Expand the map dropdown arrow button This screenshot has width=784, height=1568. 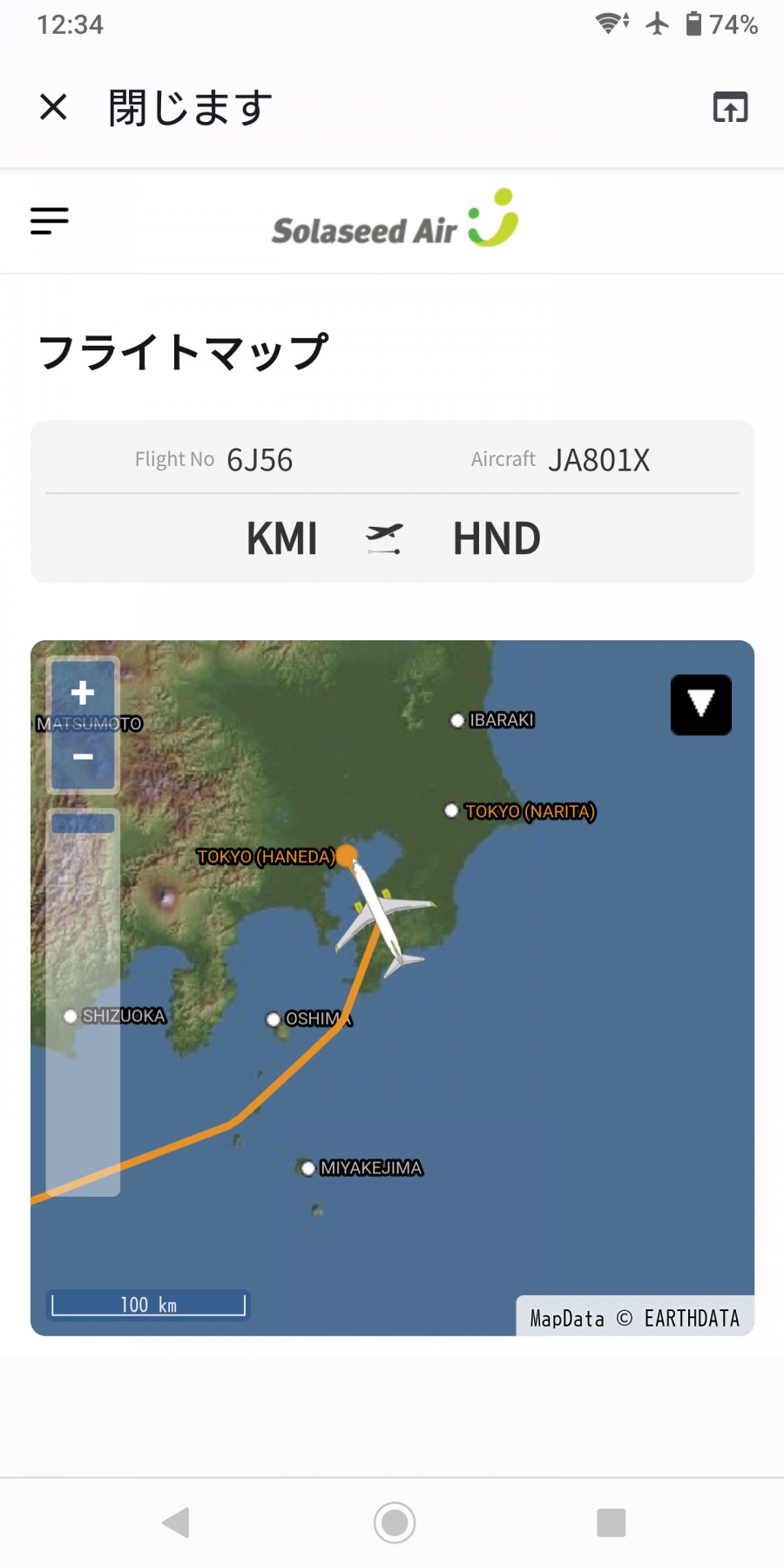tap(700, 705)
